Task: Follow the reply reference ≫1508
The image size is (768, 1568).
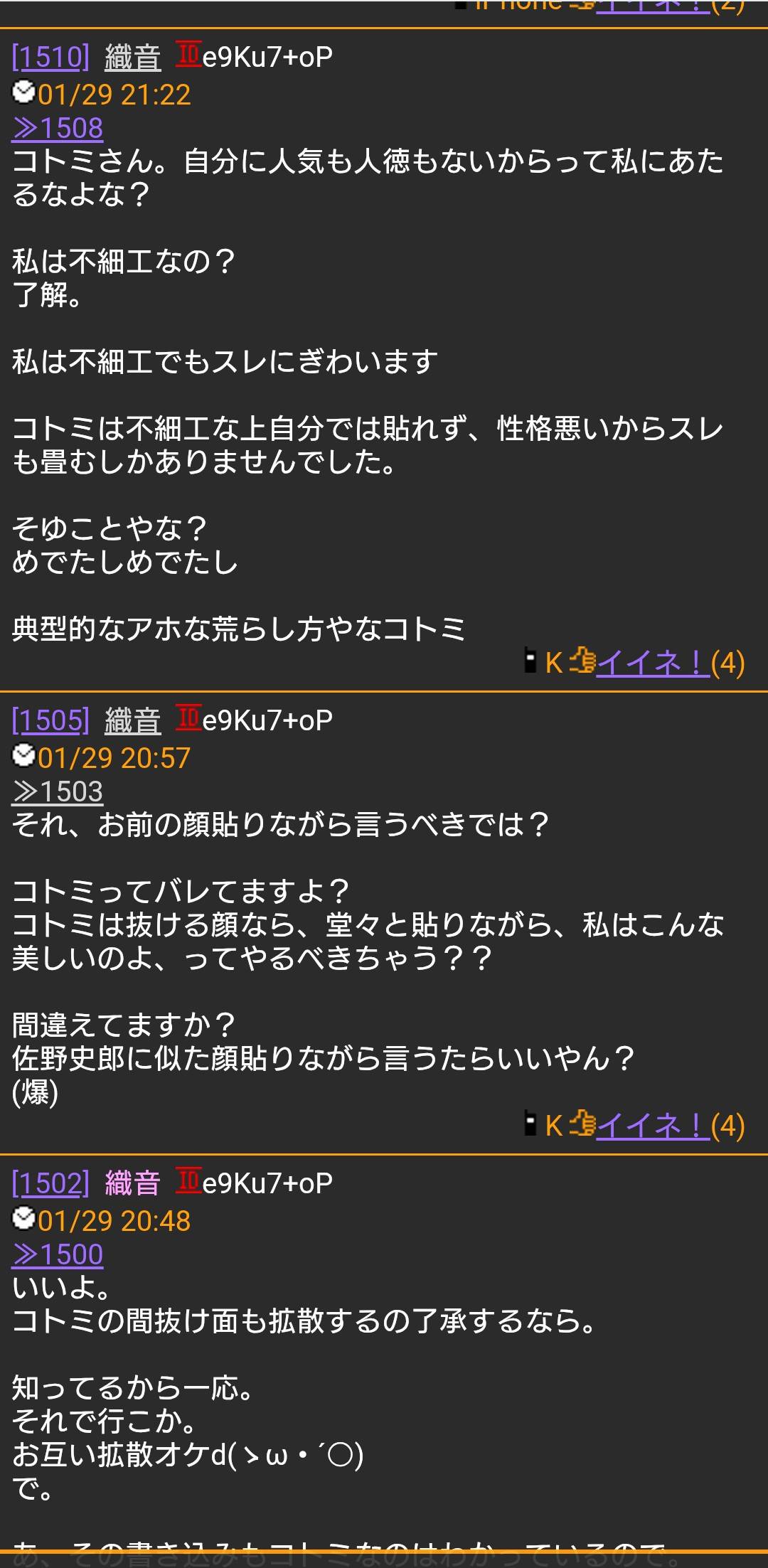Action: [58, 129]
